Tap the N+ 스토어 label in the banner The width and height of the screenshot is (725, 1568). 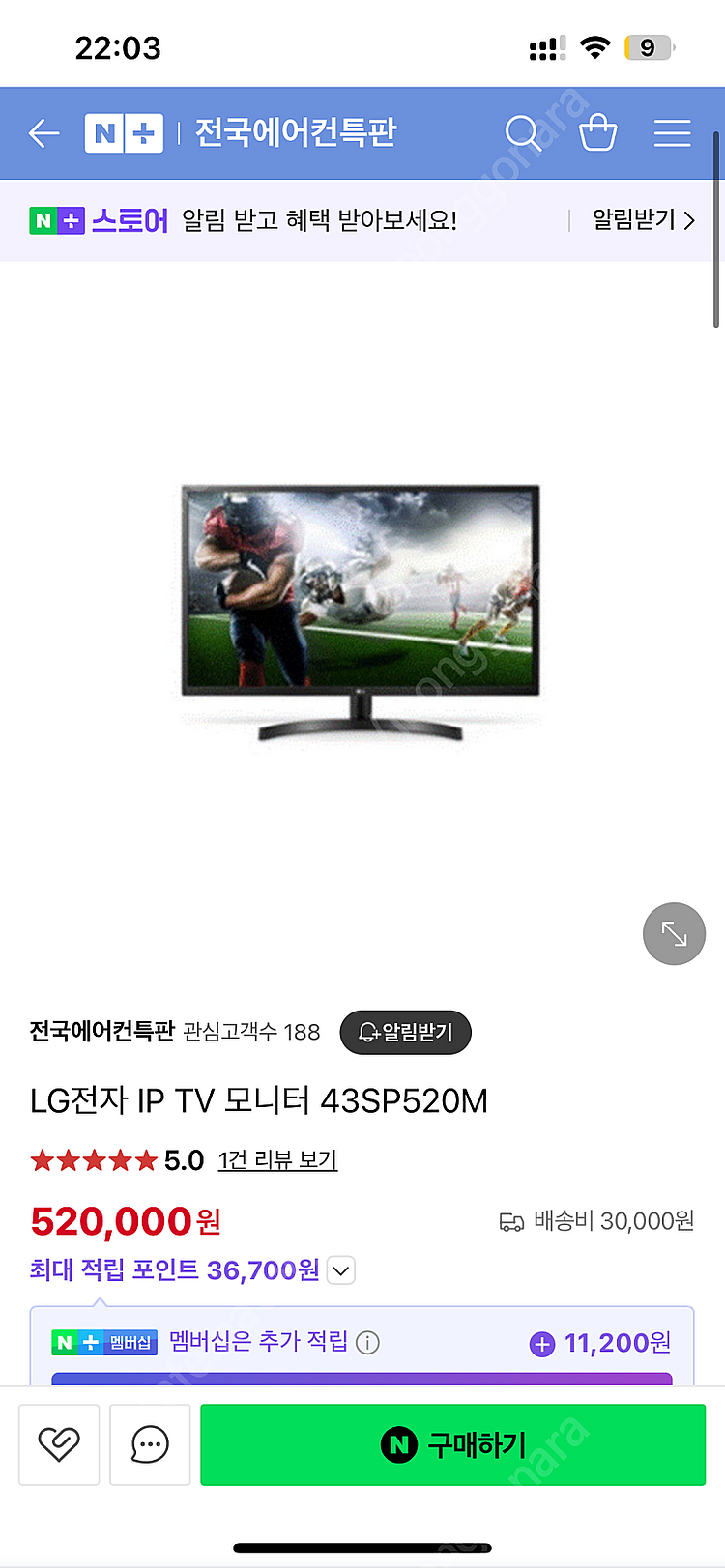tap(97, 220)
